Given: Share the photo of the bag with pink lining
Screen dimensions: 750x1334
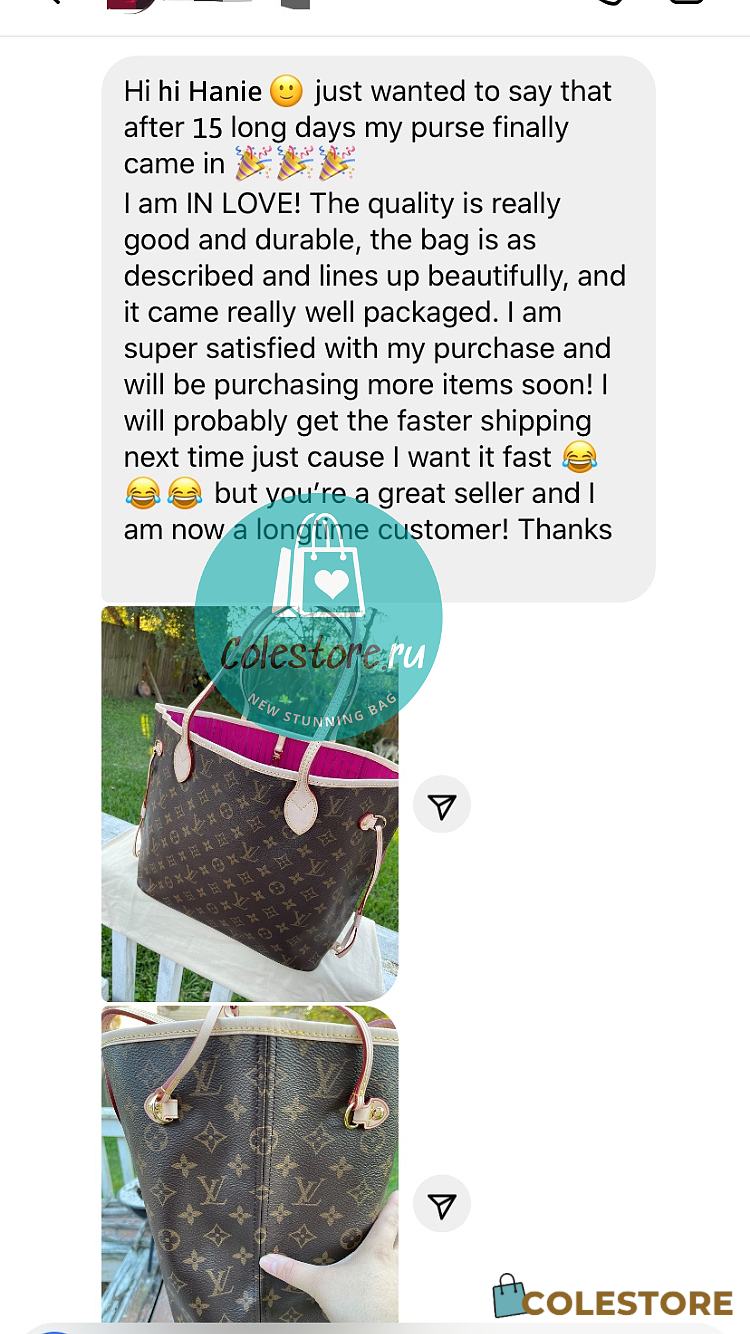Looking at the screenshot, I should (x=442, y=805).
